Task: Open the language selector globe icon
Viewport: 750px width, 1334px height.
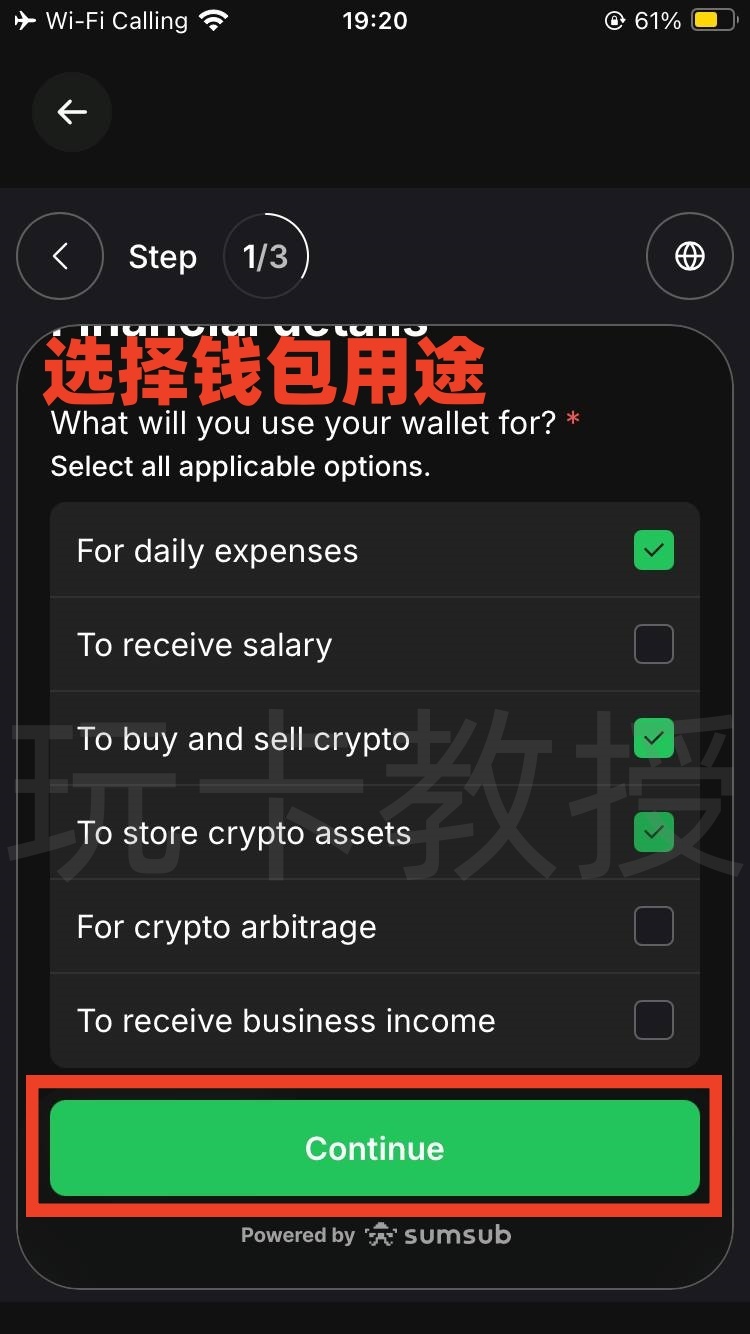Action: click(x=690, y=256)
